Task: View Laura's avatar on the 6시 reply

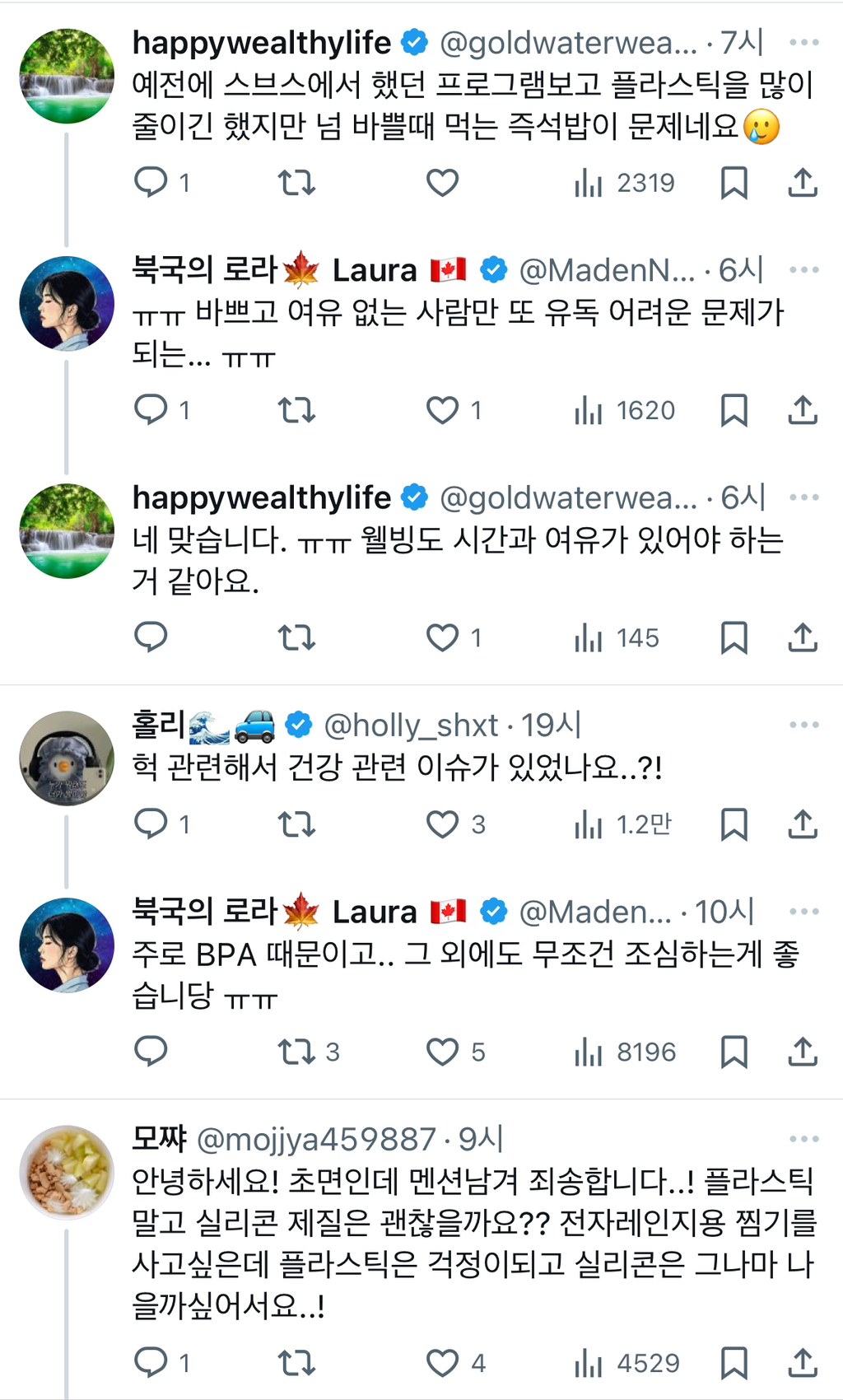Action: tap(67, 303)
